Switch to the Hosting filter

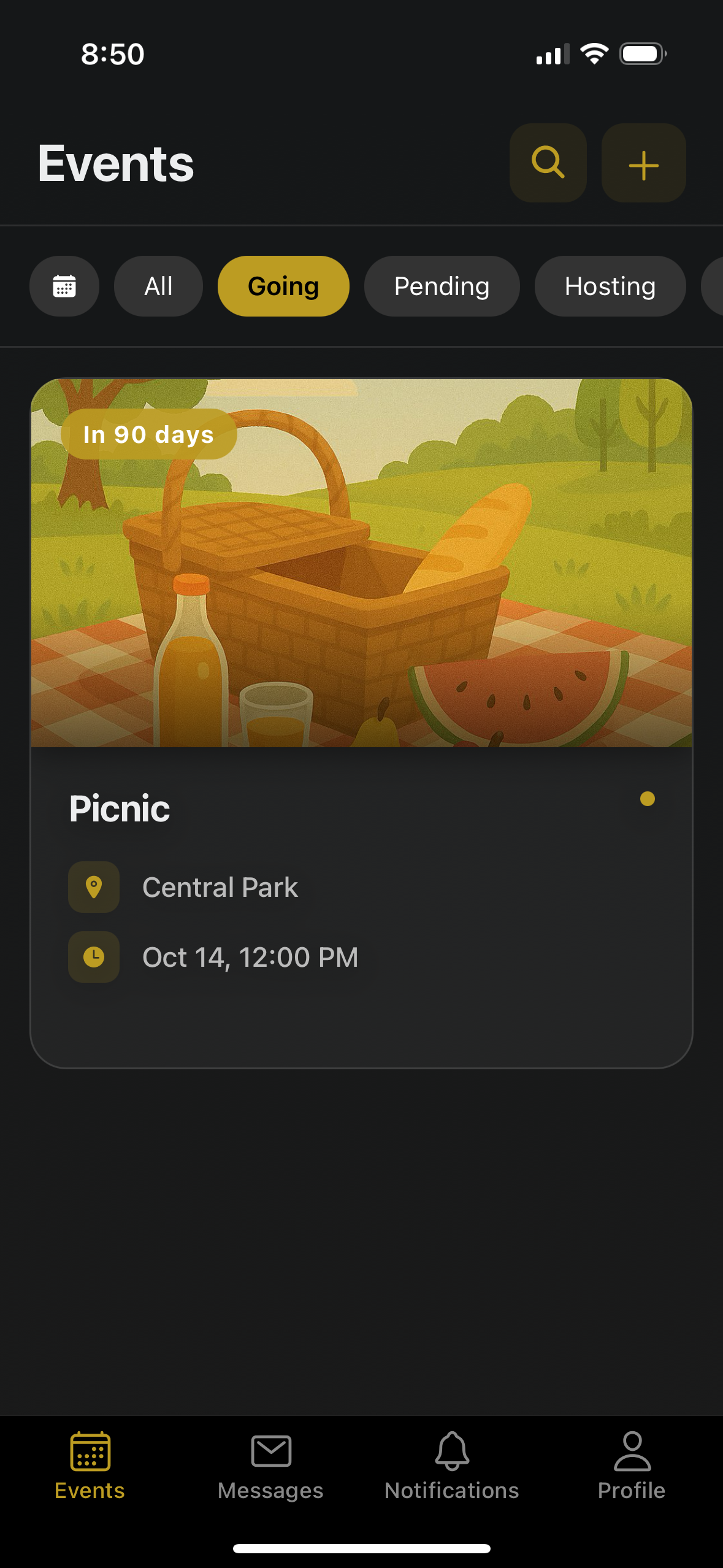click(610, 286)
